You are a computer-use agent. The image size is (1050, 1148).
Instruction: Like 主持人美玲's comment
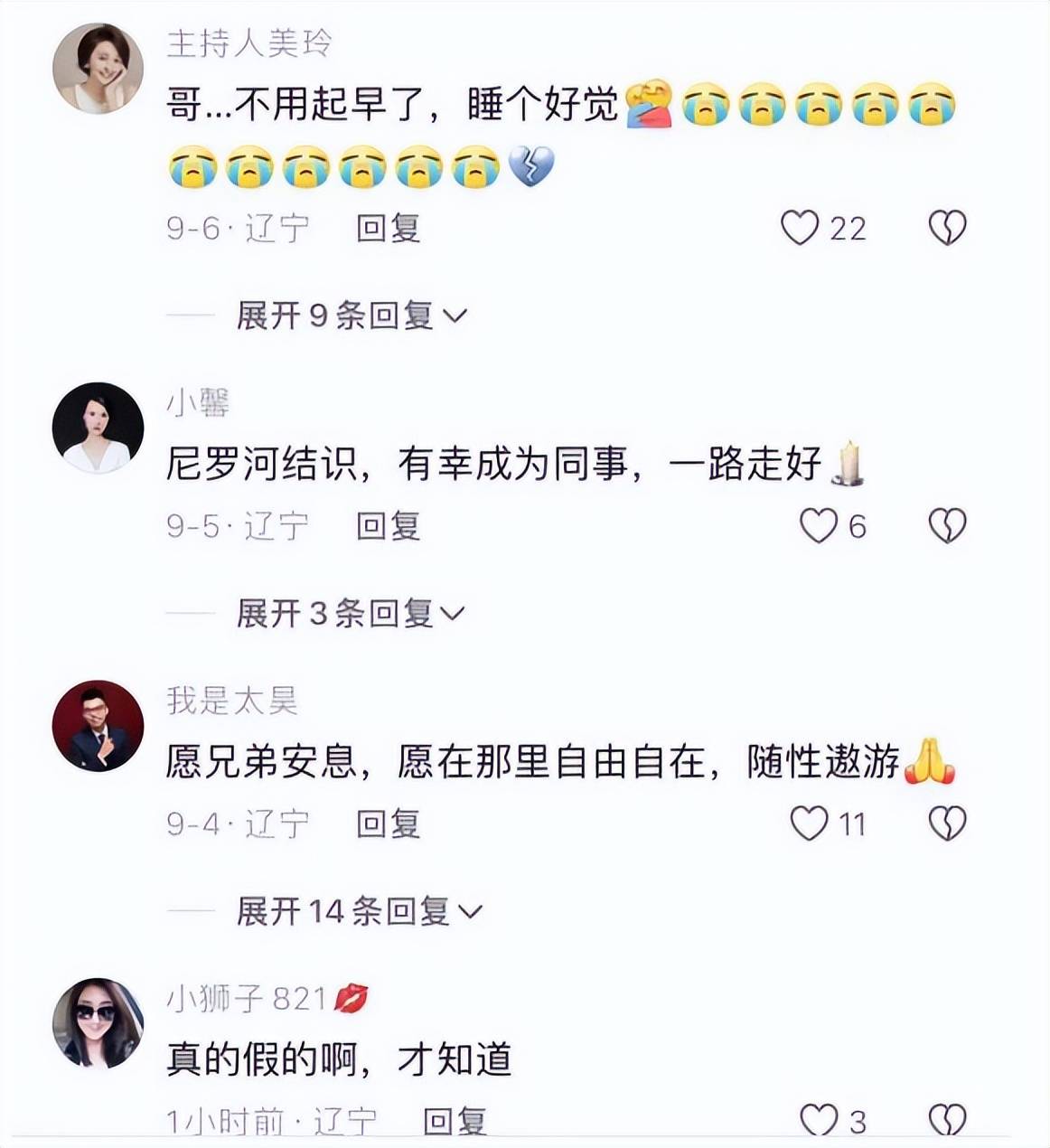[800, 228]
